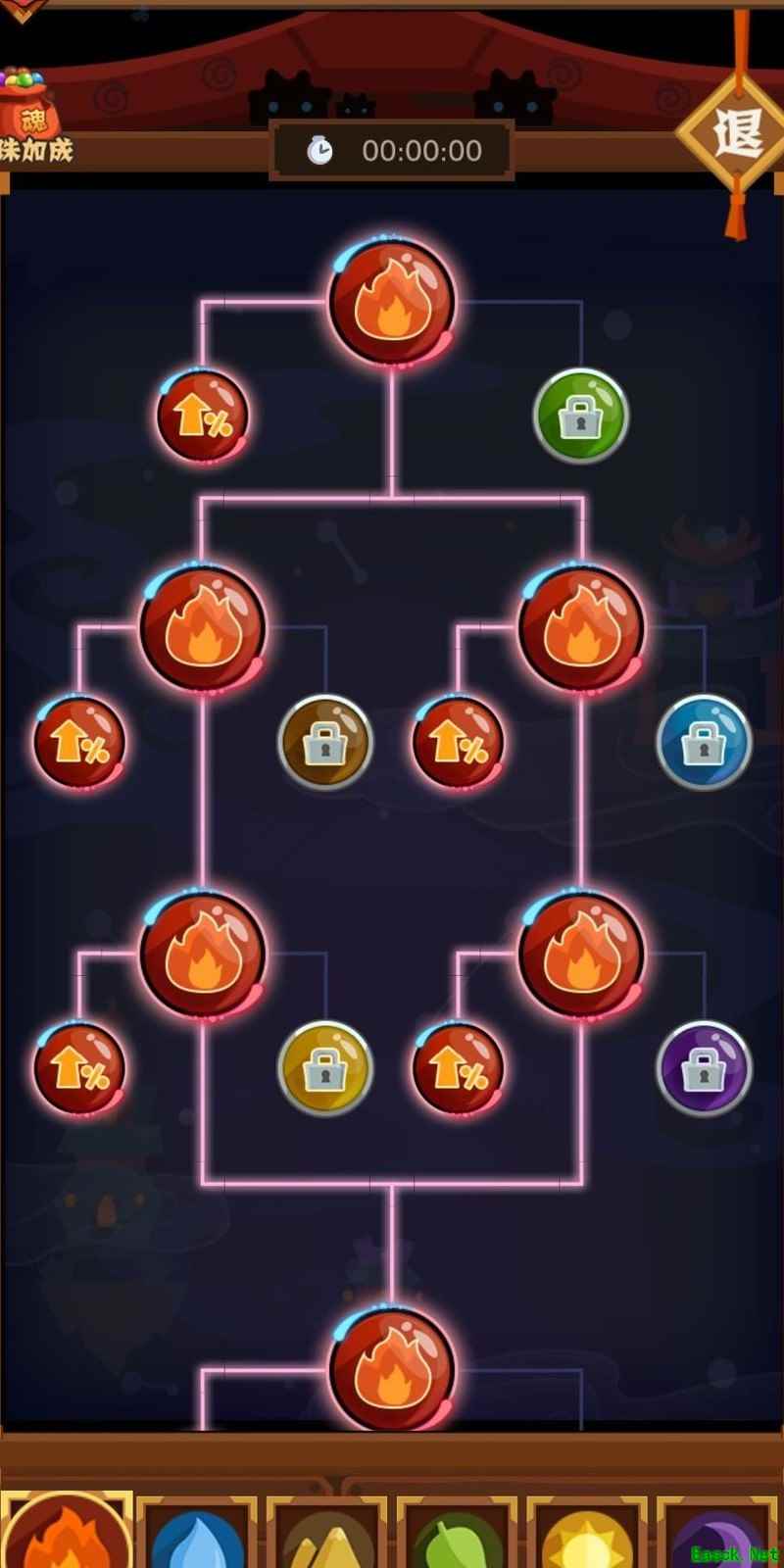Tap the topmost fire orb node
This screenshot has height=1568, width=784.
[x=392, y=302]
